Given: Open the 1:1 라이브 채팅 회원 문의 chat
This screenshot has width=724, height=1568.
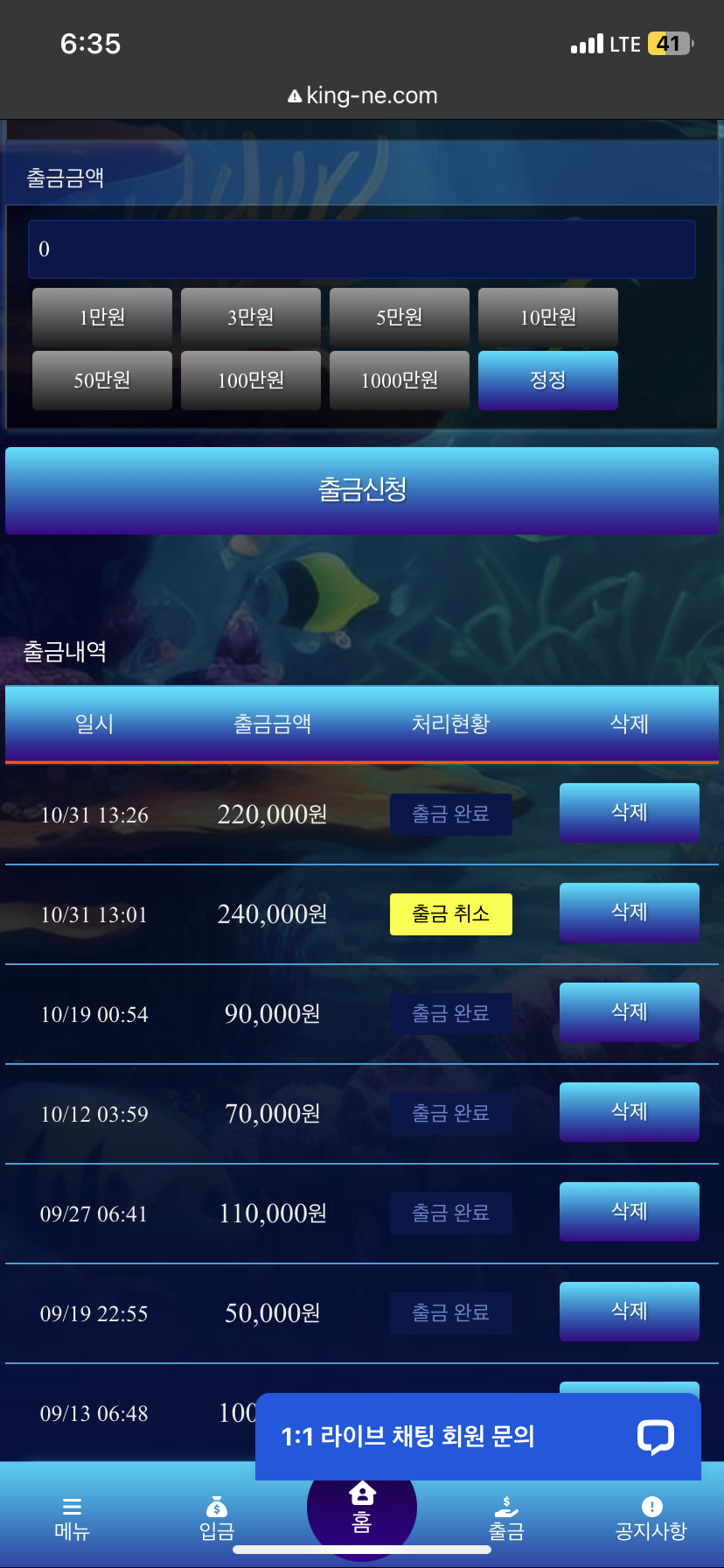Looking at the screenshot, I should (477, 1437).
